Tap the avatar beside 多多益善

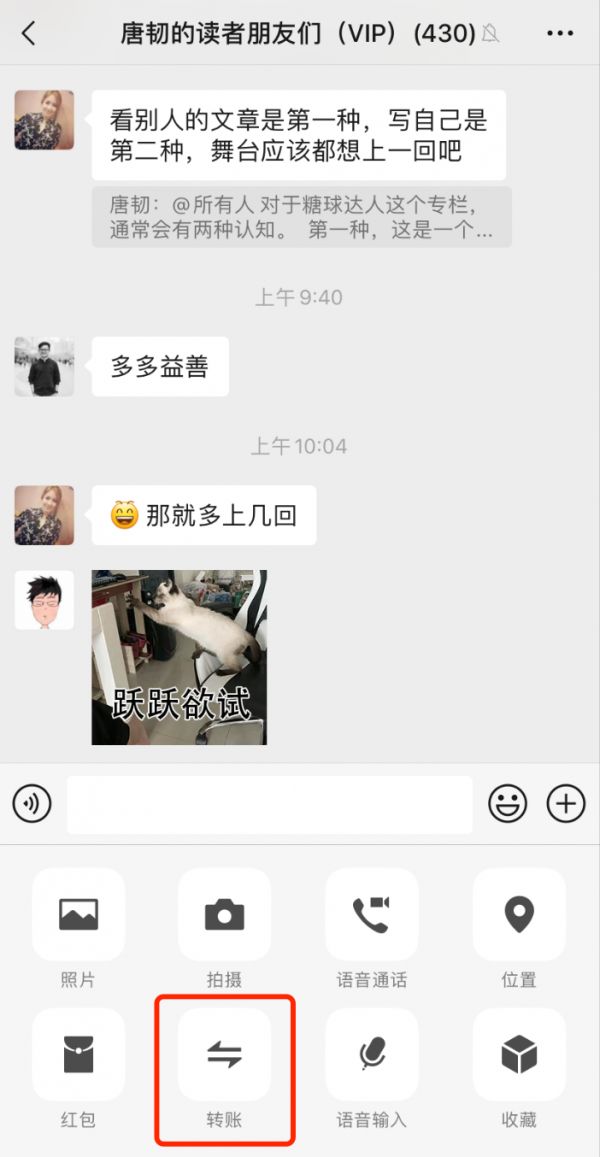pyautogui.click(x=44, y=367)
